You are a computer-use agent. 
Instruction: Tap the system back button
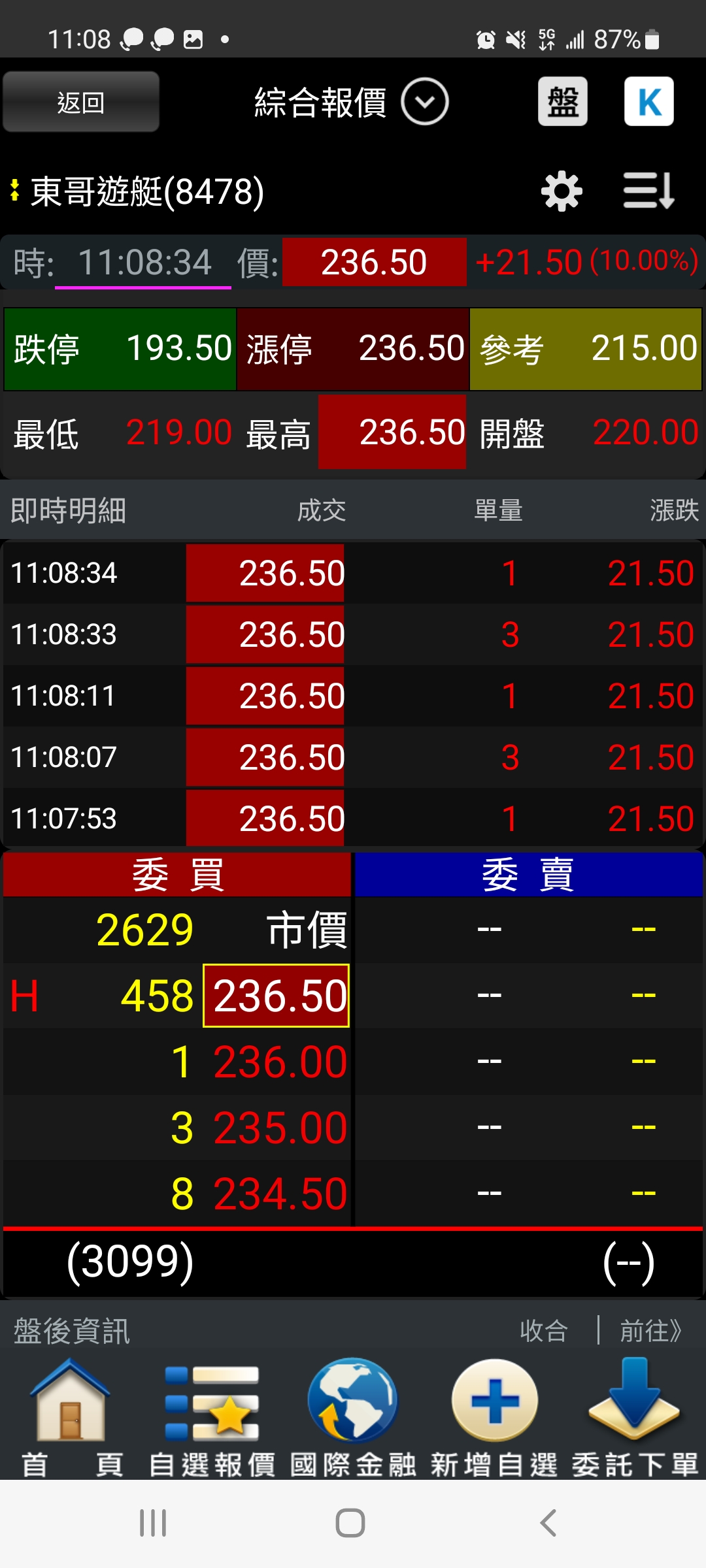(x=548, y=1523)
